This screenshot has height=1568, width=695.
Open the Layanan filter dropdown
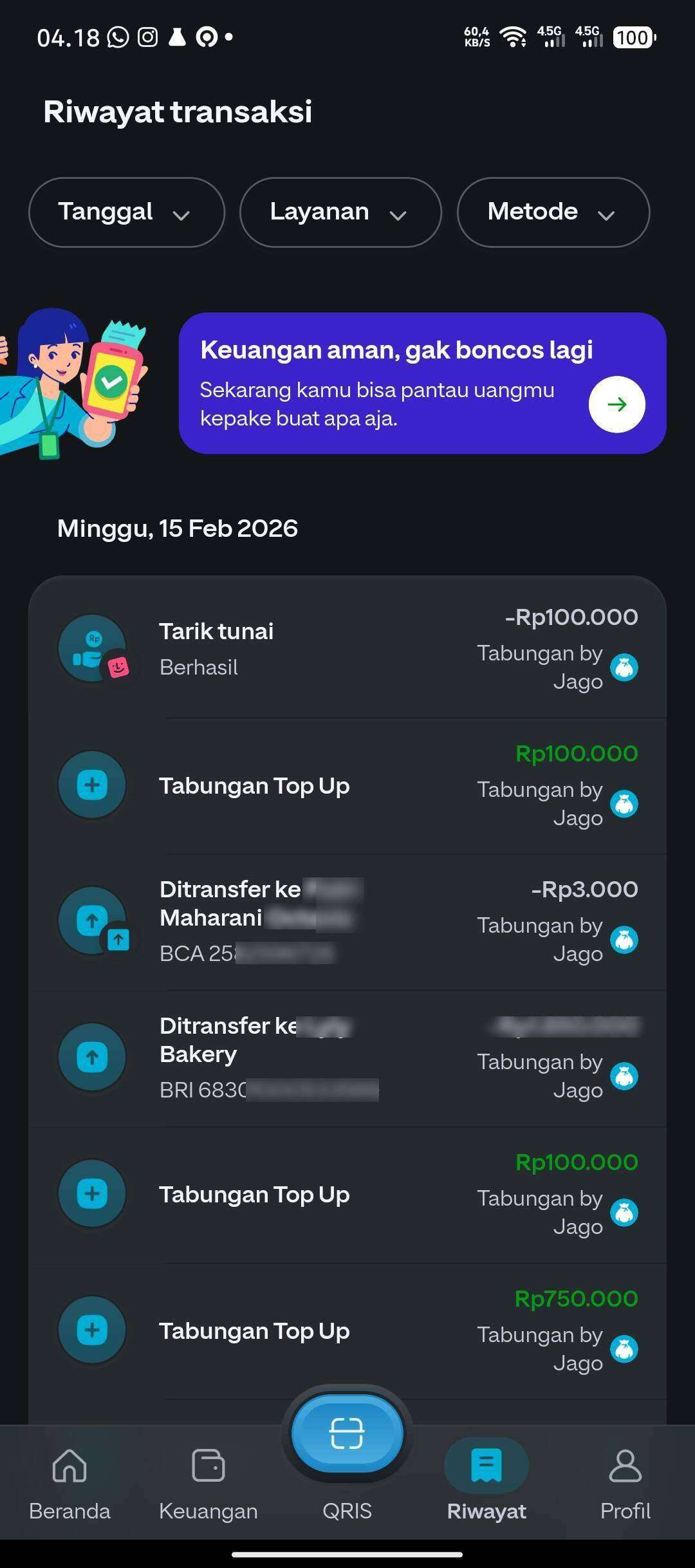(340, 212)
